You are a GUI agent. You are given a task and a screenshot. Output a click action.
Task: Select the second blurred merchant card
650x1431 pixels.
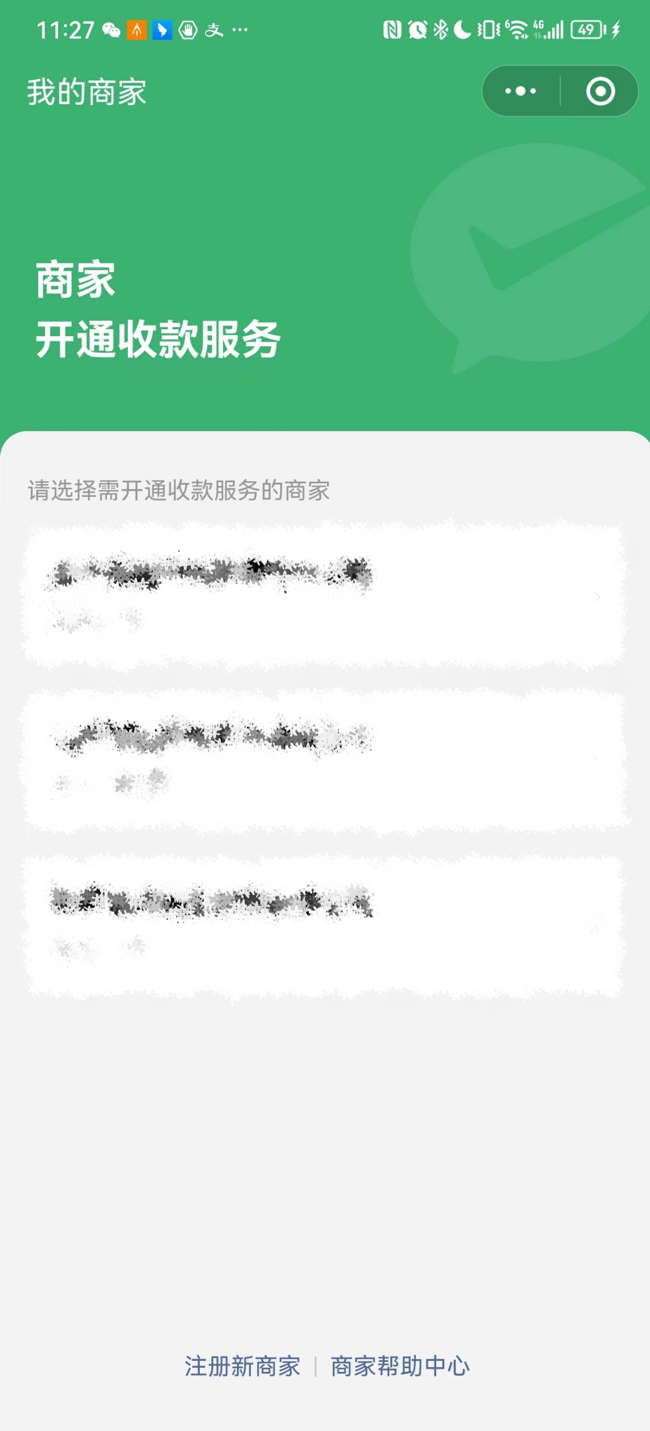(325, 761)
